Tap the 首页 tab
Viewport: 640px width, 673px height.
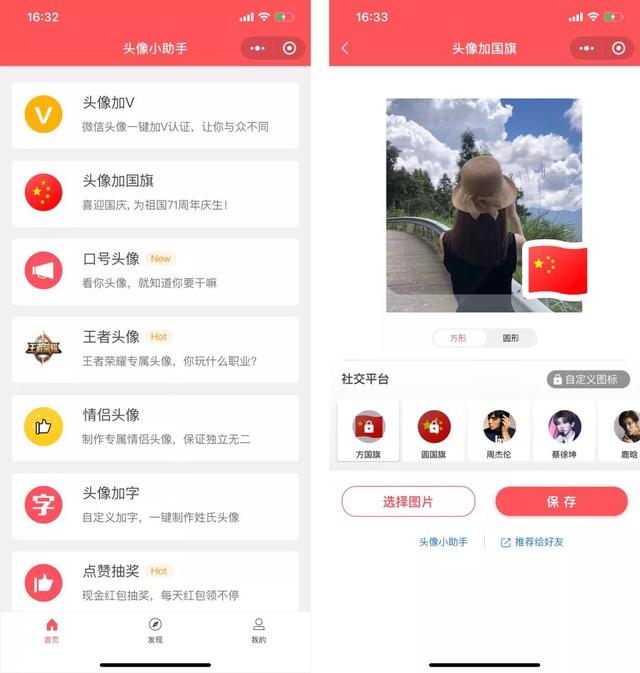coord(52,630)
